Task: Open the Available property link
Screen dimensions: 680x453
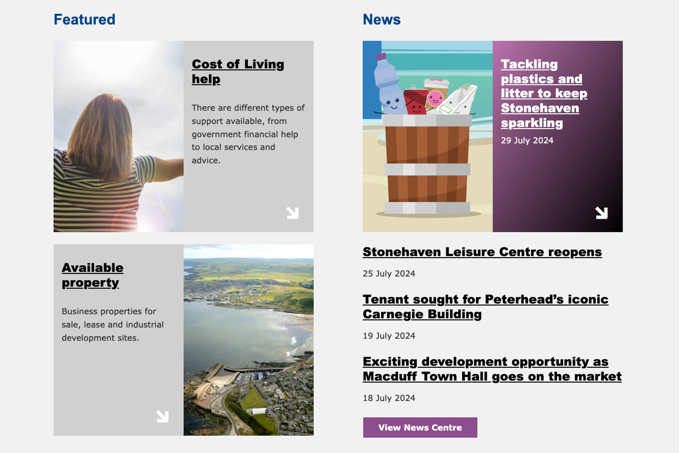Action: click(92, 275)
